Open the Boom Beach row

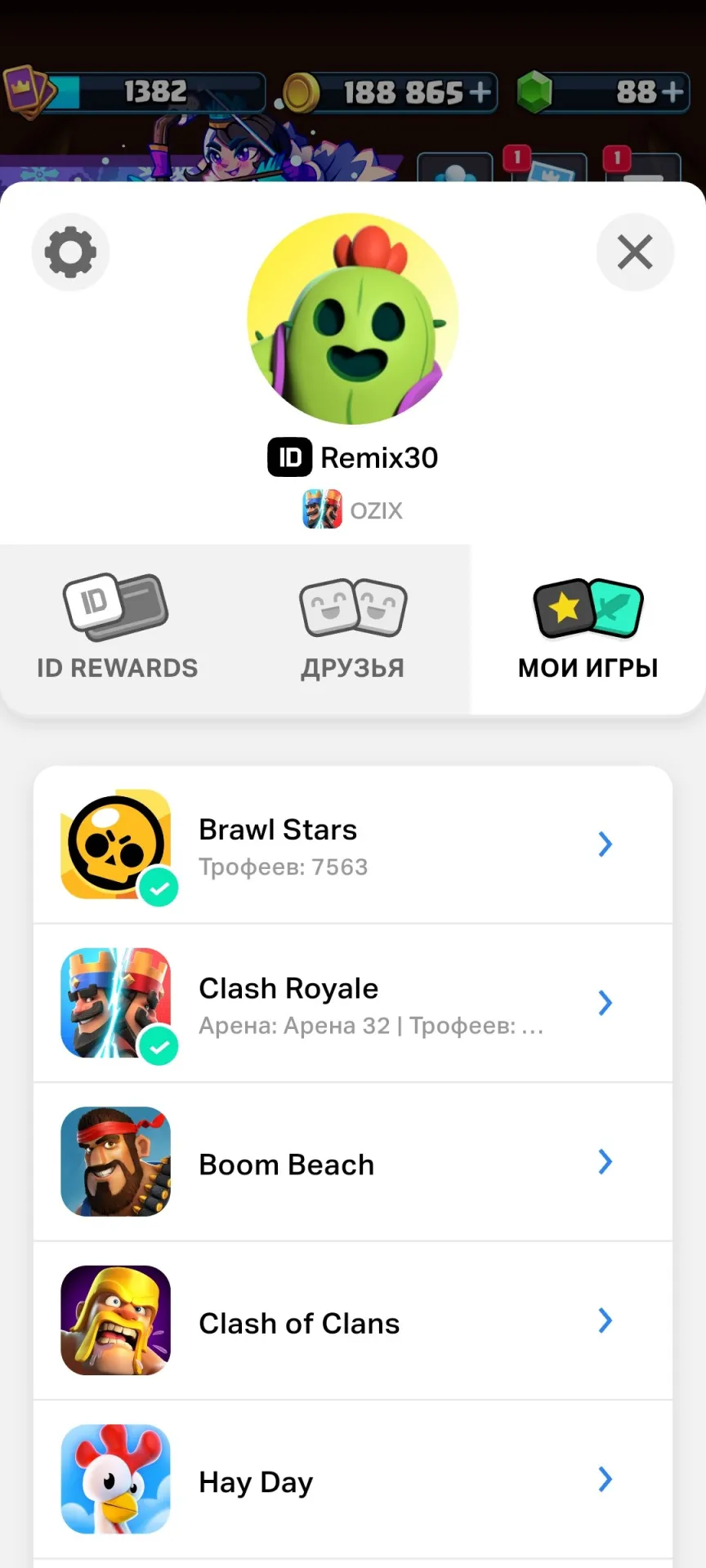(353, 1162)
